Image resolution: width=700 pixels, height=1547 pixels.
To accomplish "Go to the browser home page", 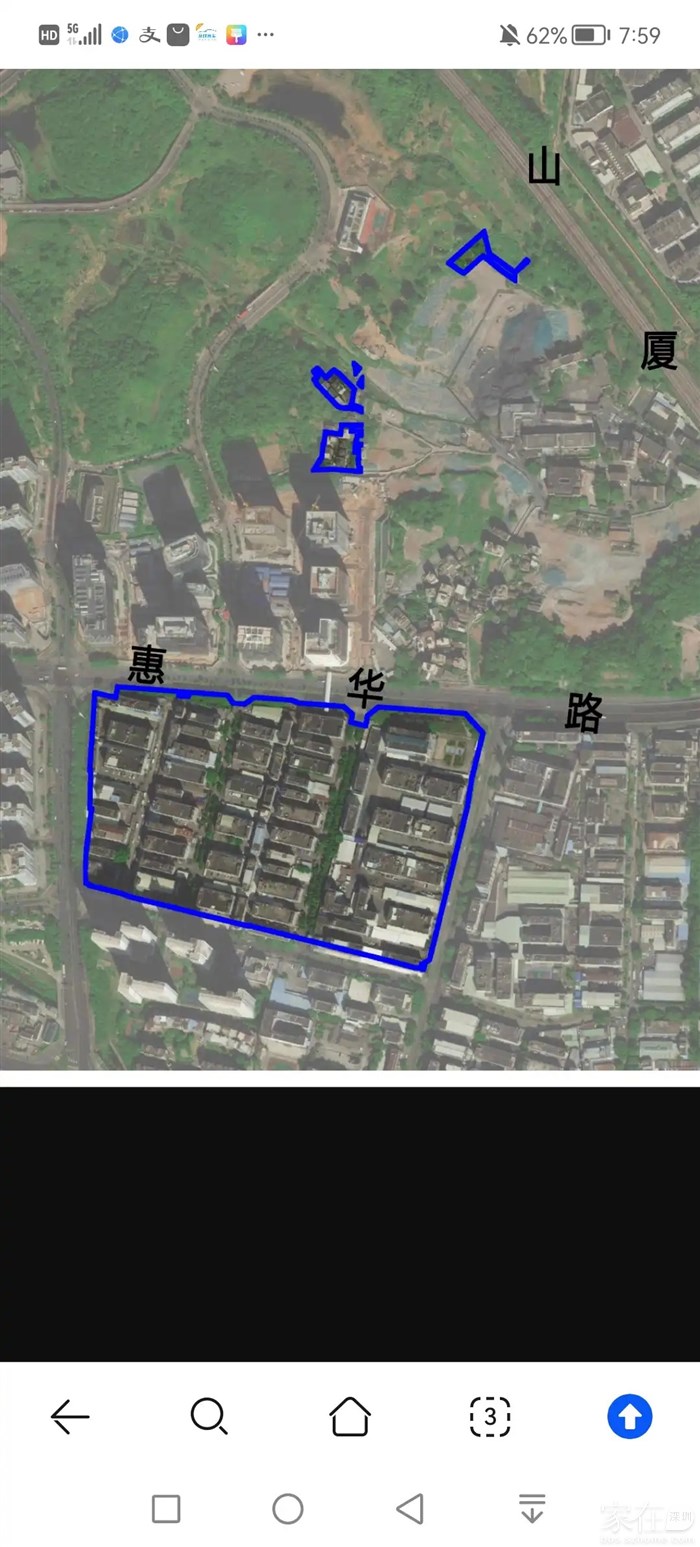I will coord(350,1416).
